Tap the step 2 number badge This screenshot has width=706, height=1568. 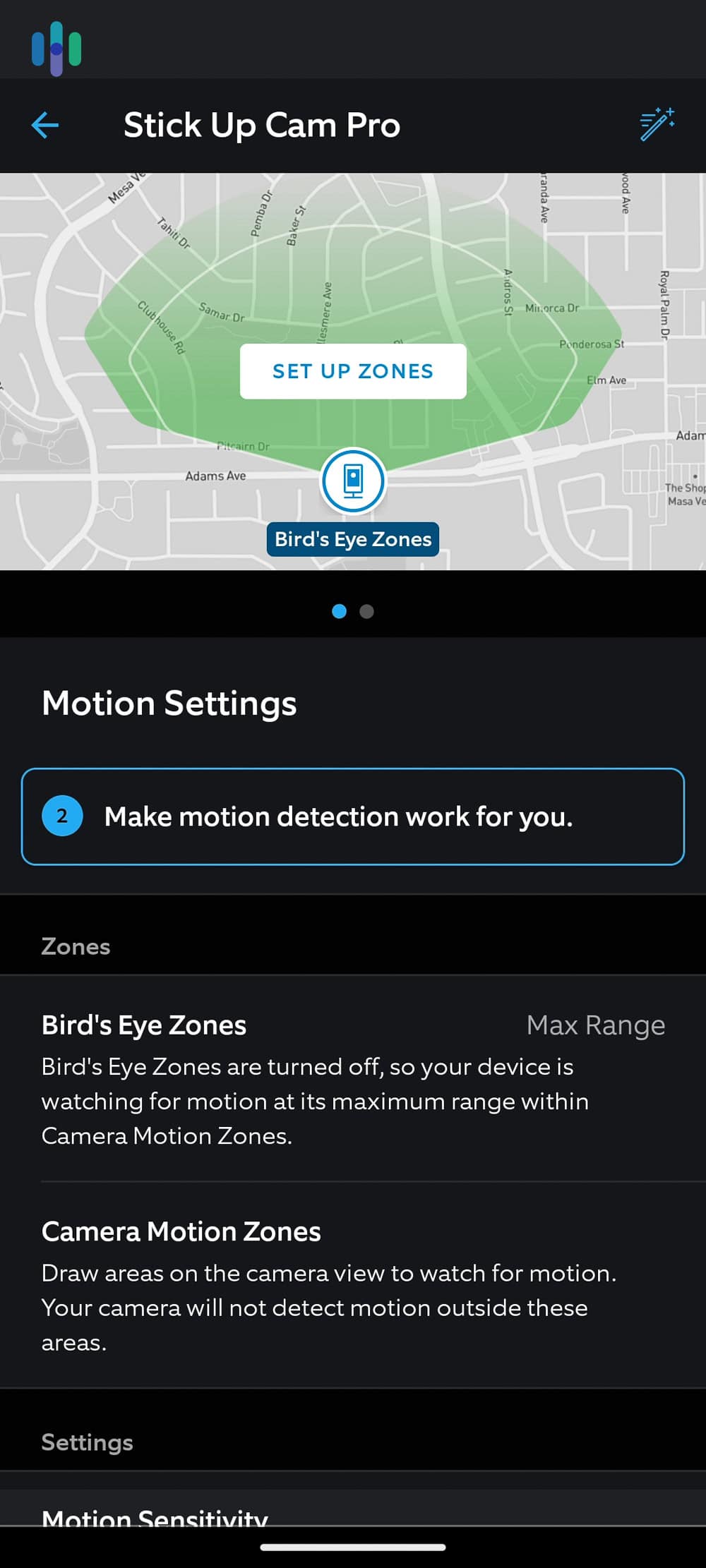click(x=62, y=816)
